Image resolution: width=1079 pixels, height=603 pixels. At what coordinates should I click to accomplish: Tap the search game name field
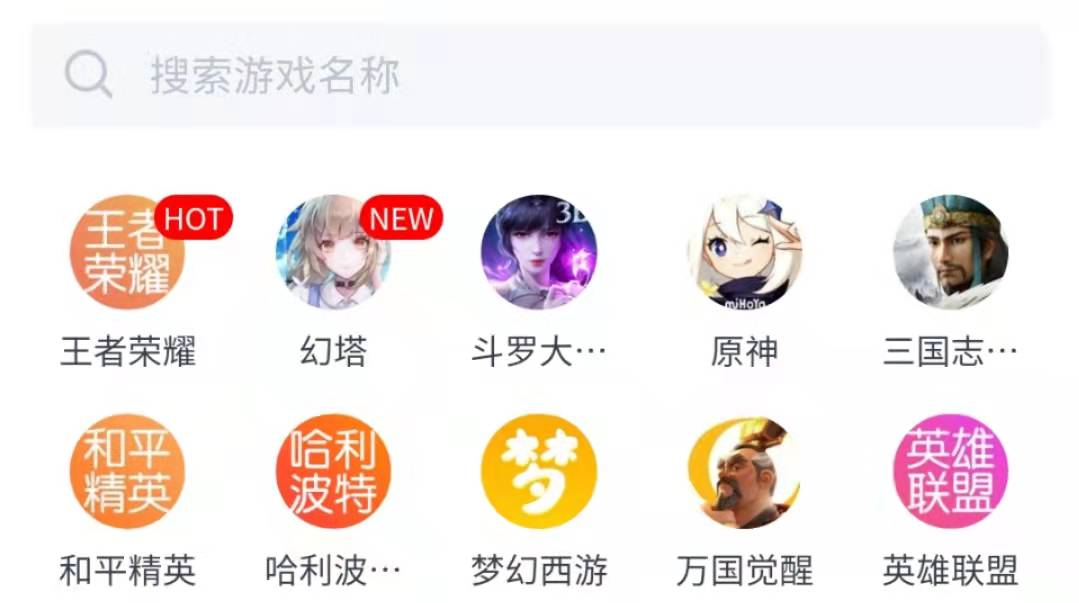click(540, 75)
